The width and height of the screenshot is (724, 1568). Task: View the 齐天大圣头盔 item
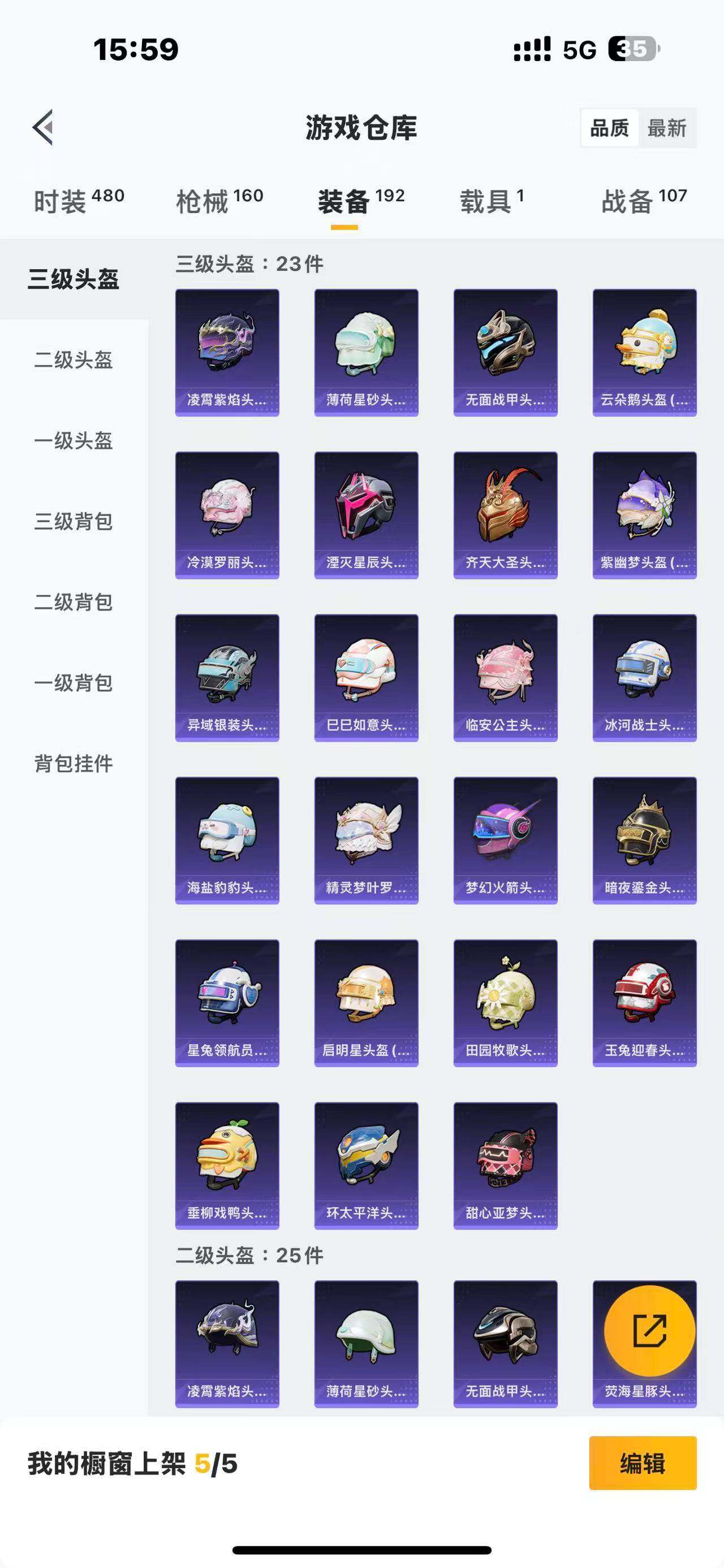tap(505, 515)
